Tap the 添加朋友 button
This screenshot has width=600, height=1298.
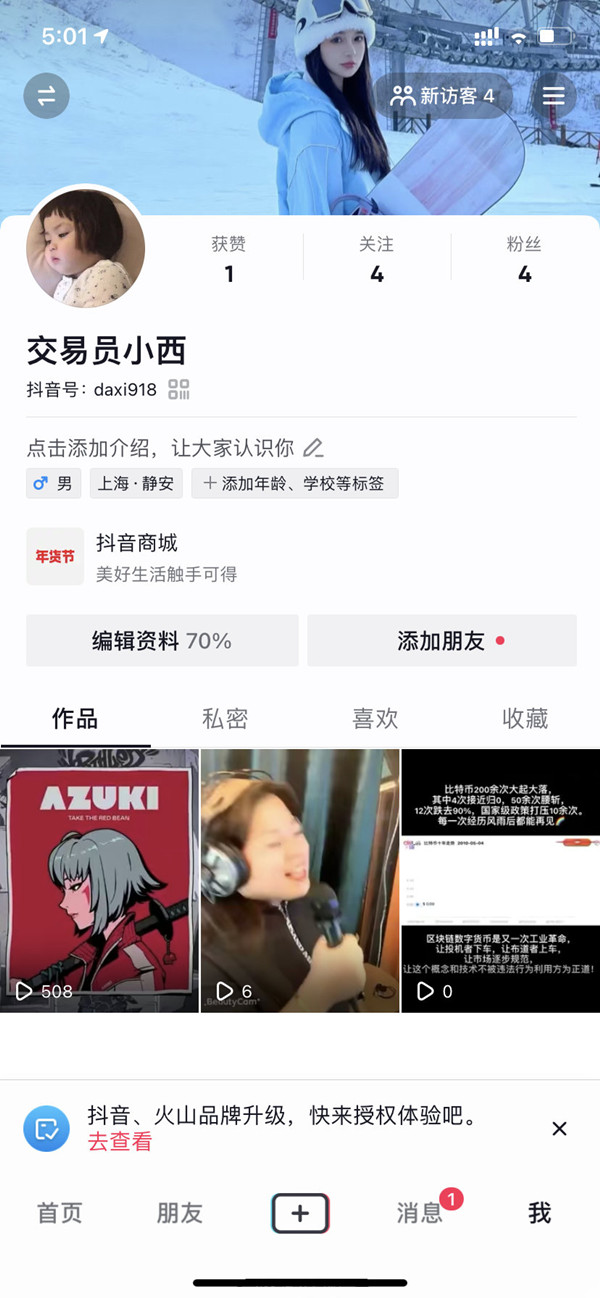click(441, 641)
